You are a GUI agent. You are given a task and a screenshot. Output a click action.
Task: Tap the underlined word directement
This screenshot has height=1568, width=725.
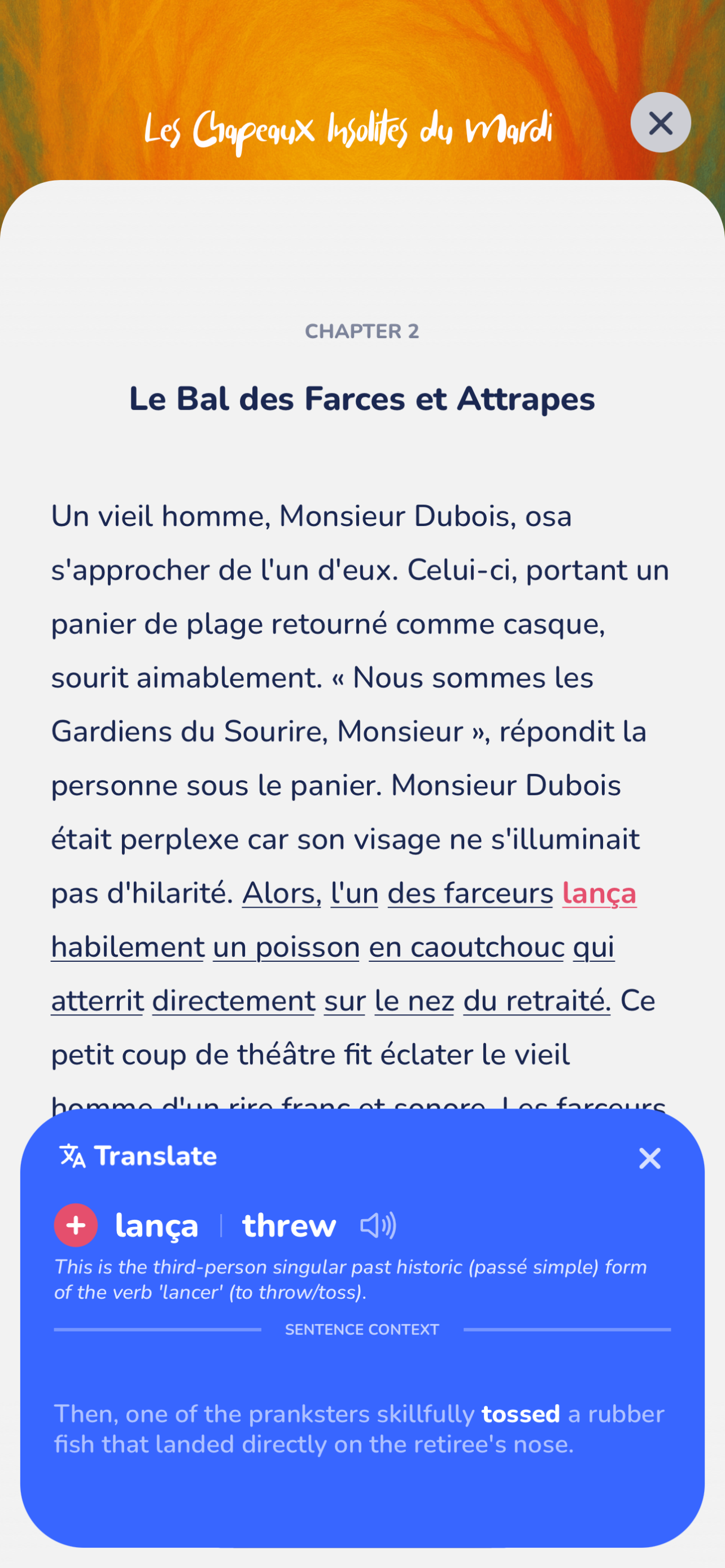tap(234, 1001)
